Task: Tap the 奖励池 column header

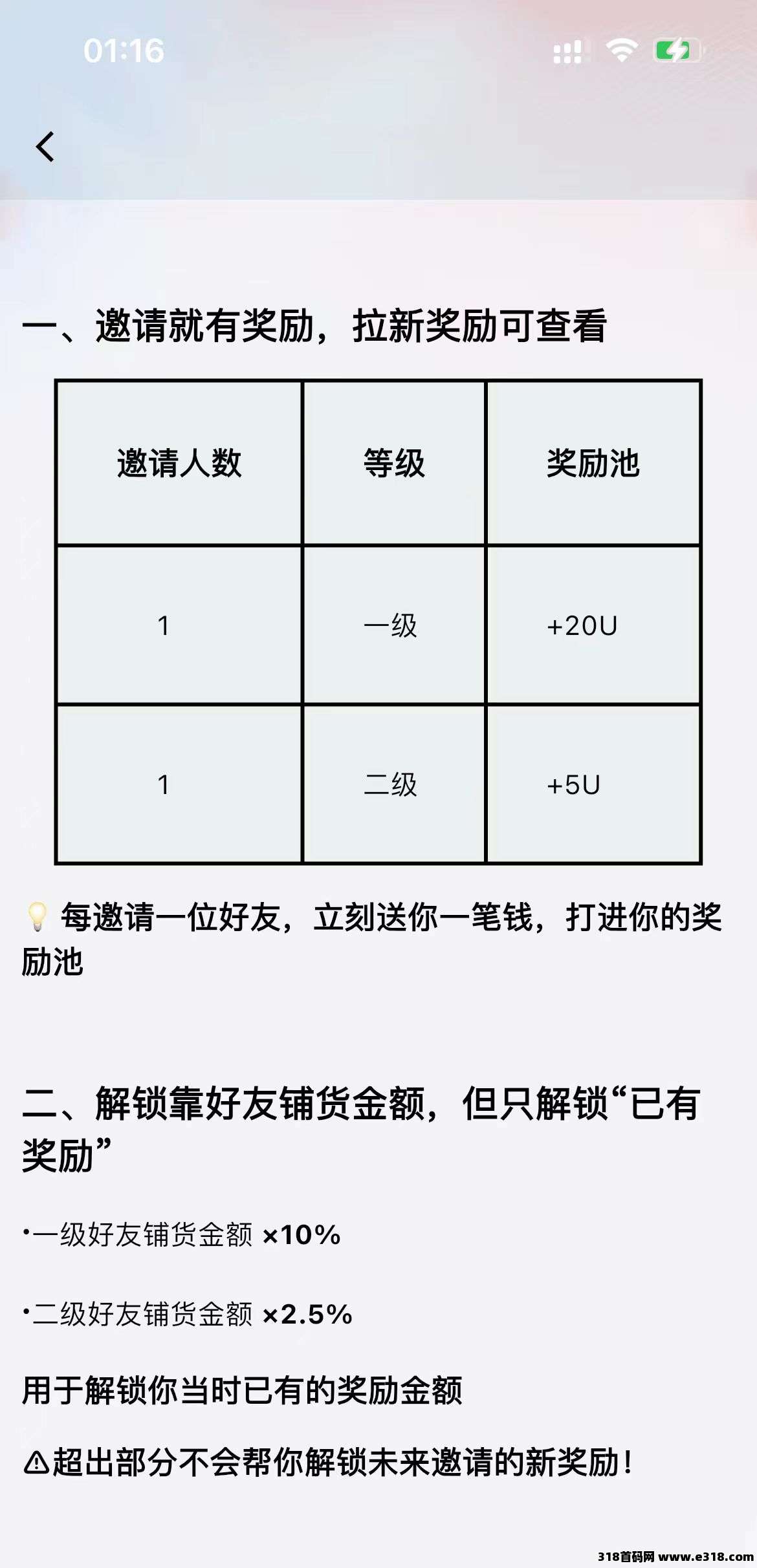Action: [x=593, y=460]
